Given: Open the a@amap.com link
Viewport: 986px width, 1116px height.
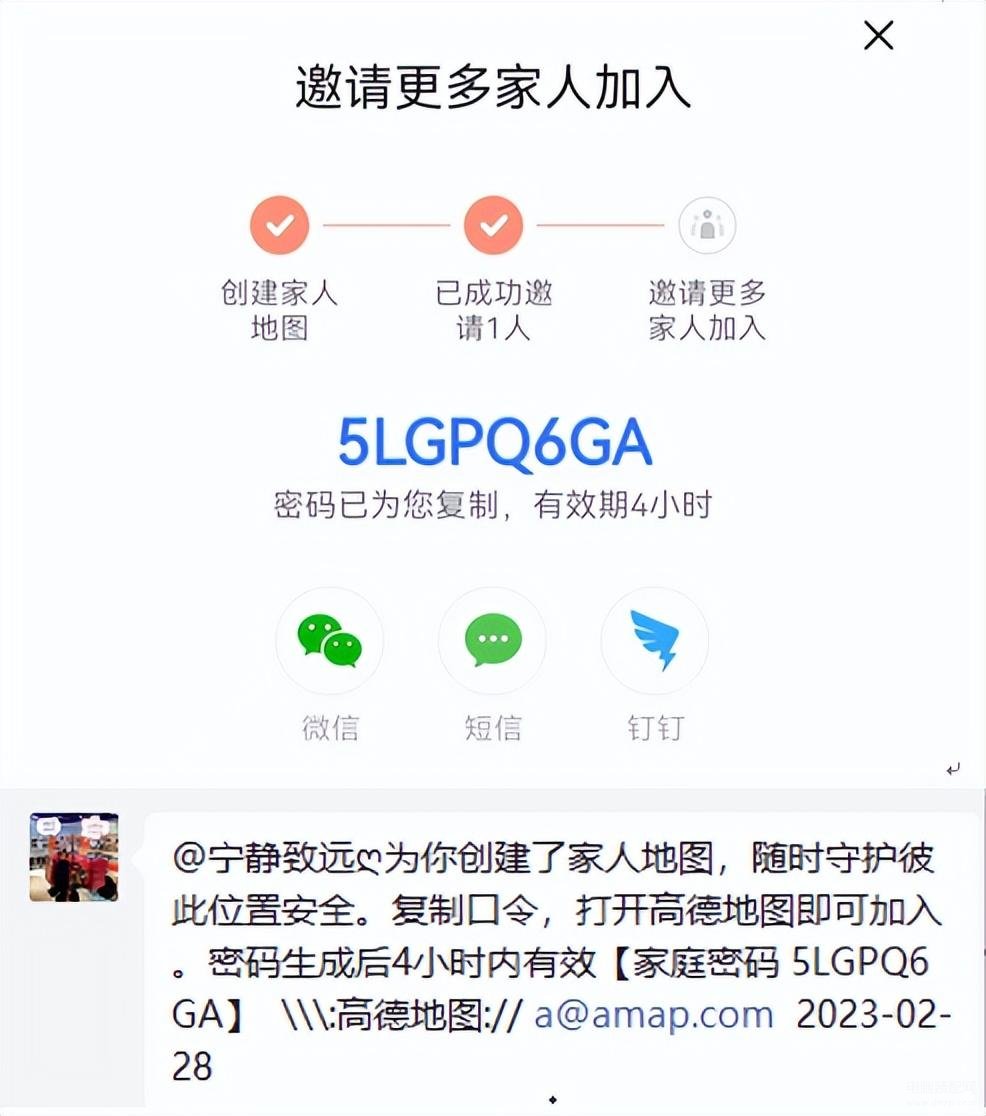Looking at the screenshot, I should [653, 1014].
